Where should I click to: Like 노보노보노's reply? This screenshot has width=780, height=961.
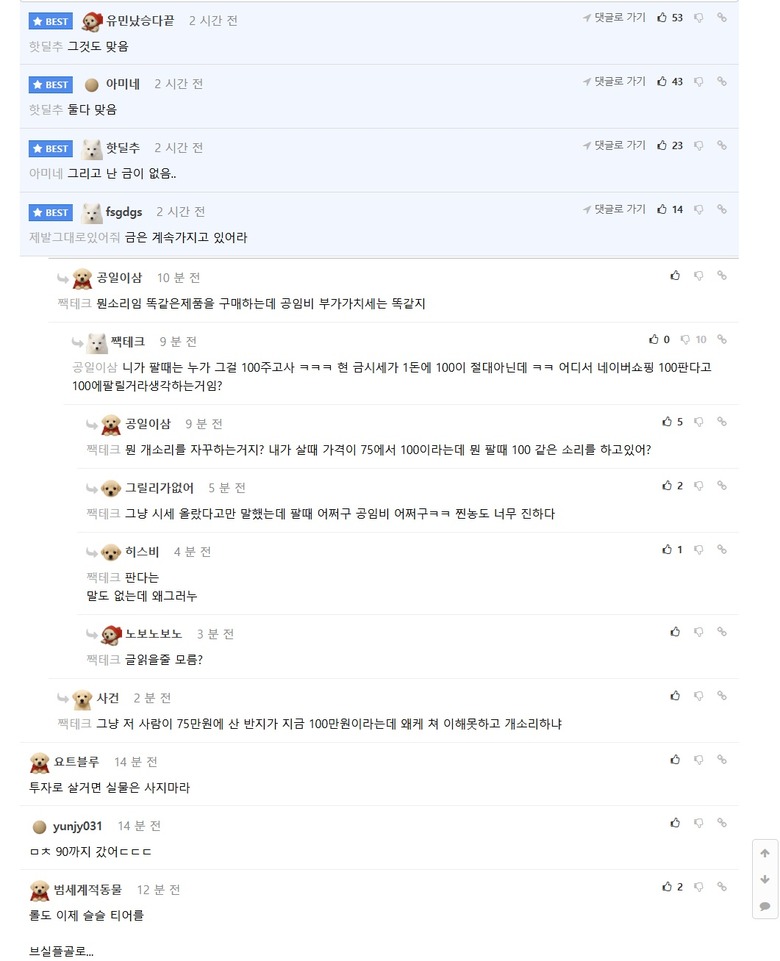(x=676, y=632)
